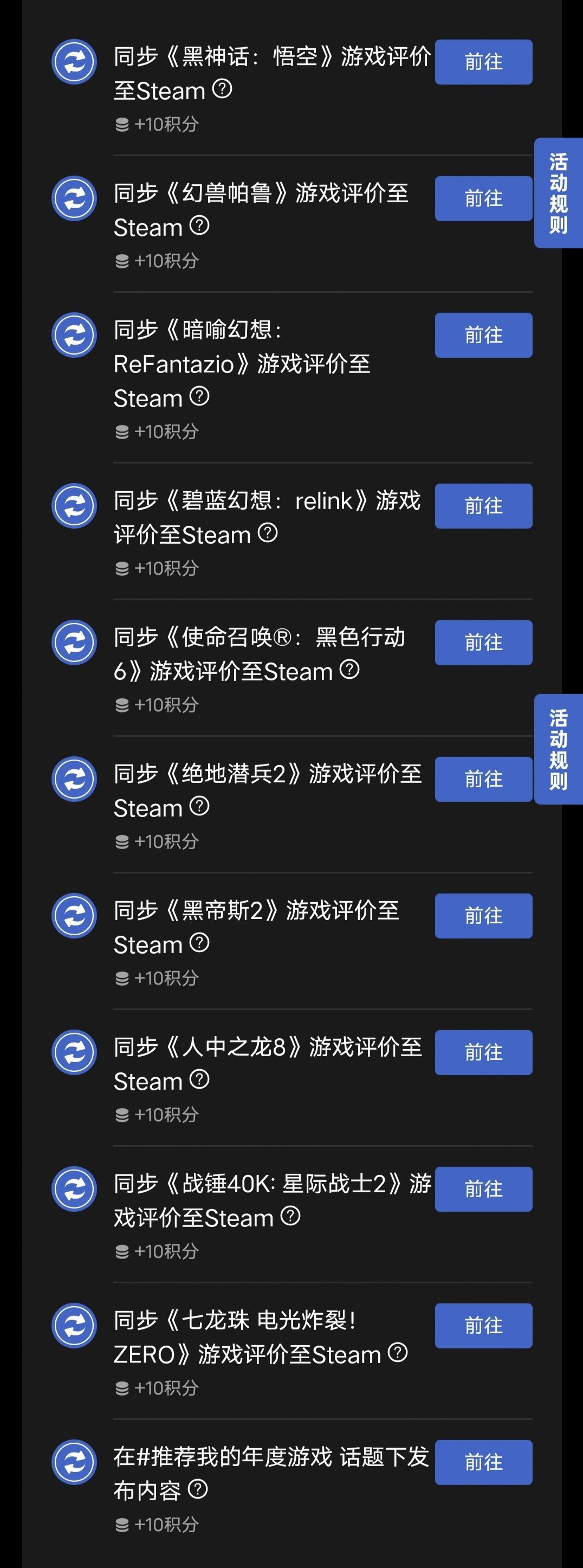Tap 前往 beside 《人中之龙8》 task

483,1052
